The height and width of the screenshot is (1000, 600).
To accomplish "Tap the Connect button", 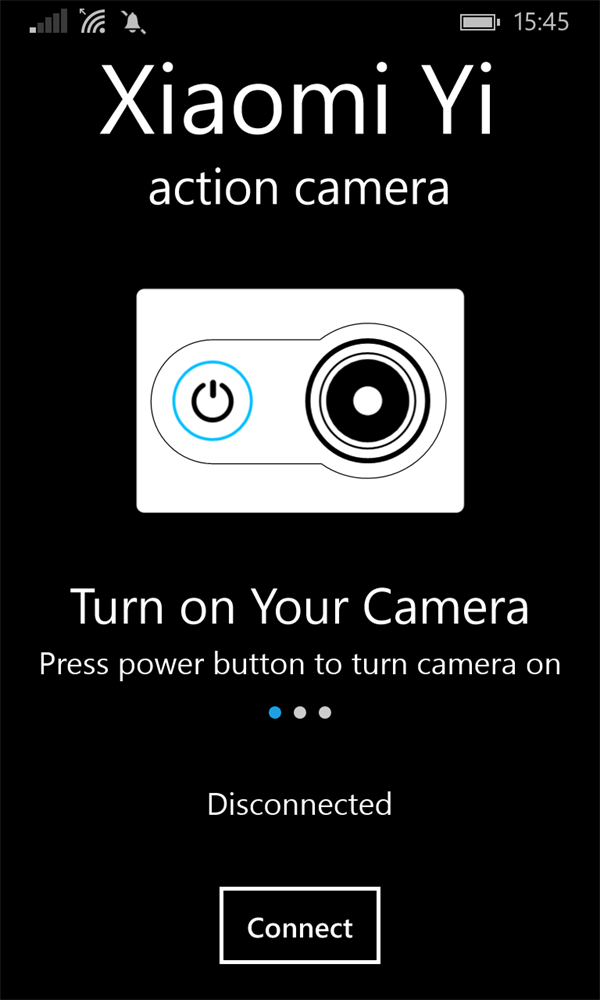I will (300, 927).
